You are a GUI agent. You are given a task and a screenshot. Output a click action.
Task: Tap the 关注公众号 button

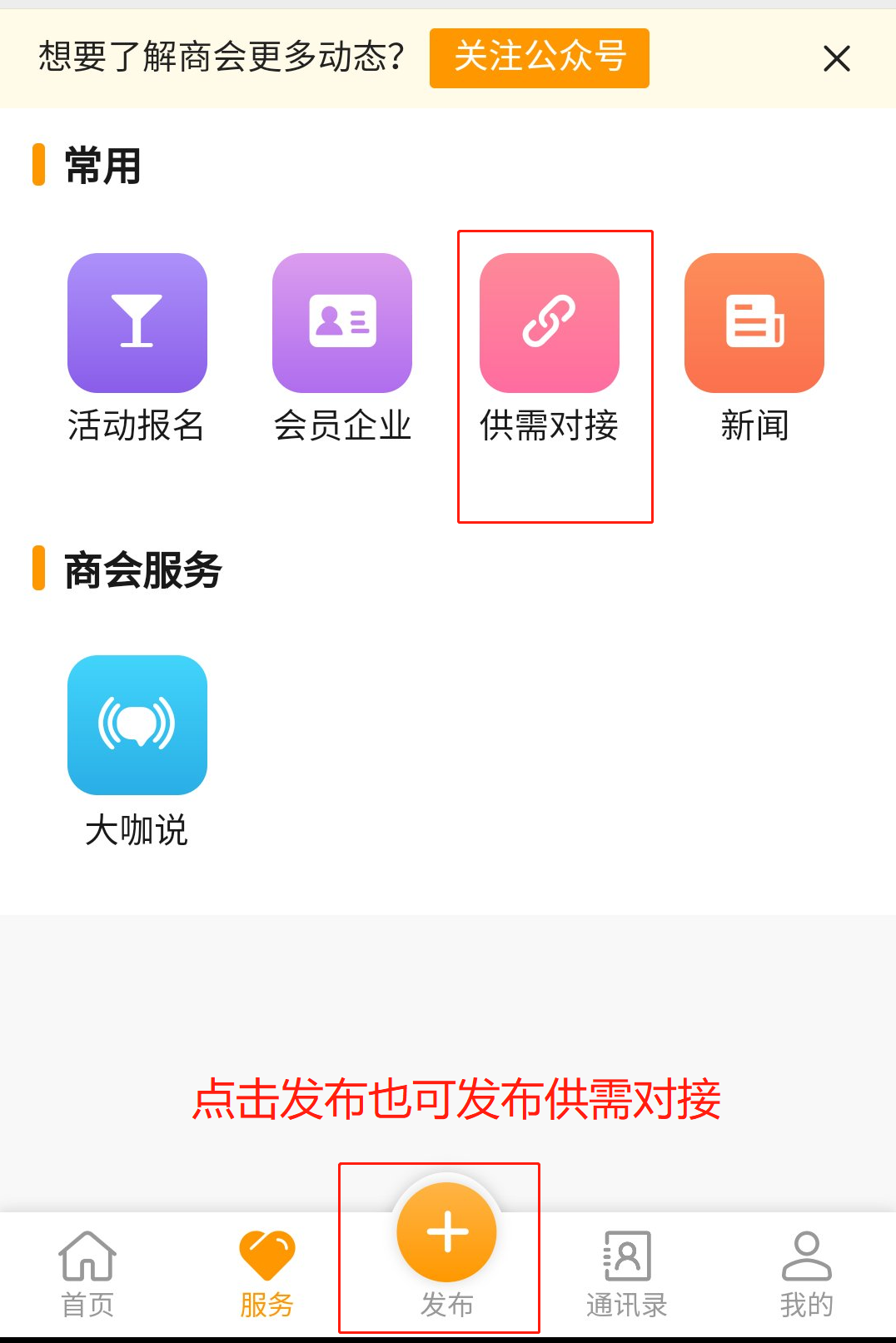(x=539, y=57)
